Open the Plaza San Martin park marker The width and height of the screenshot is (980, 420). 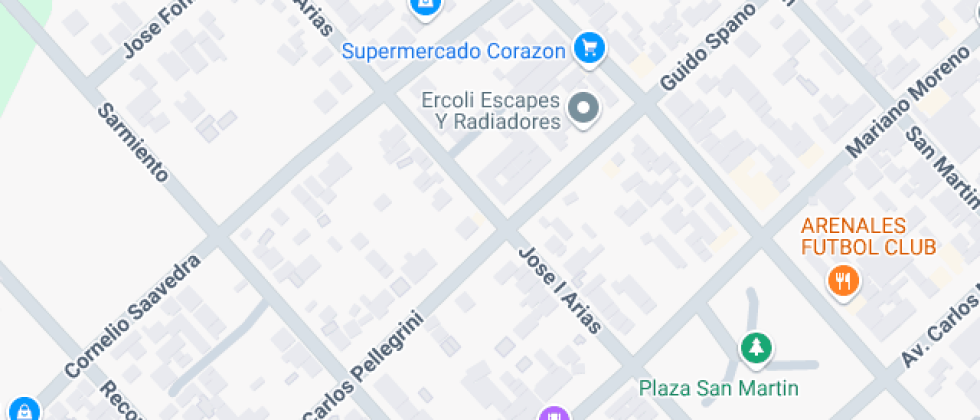click(x=756, y=349)
